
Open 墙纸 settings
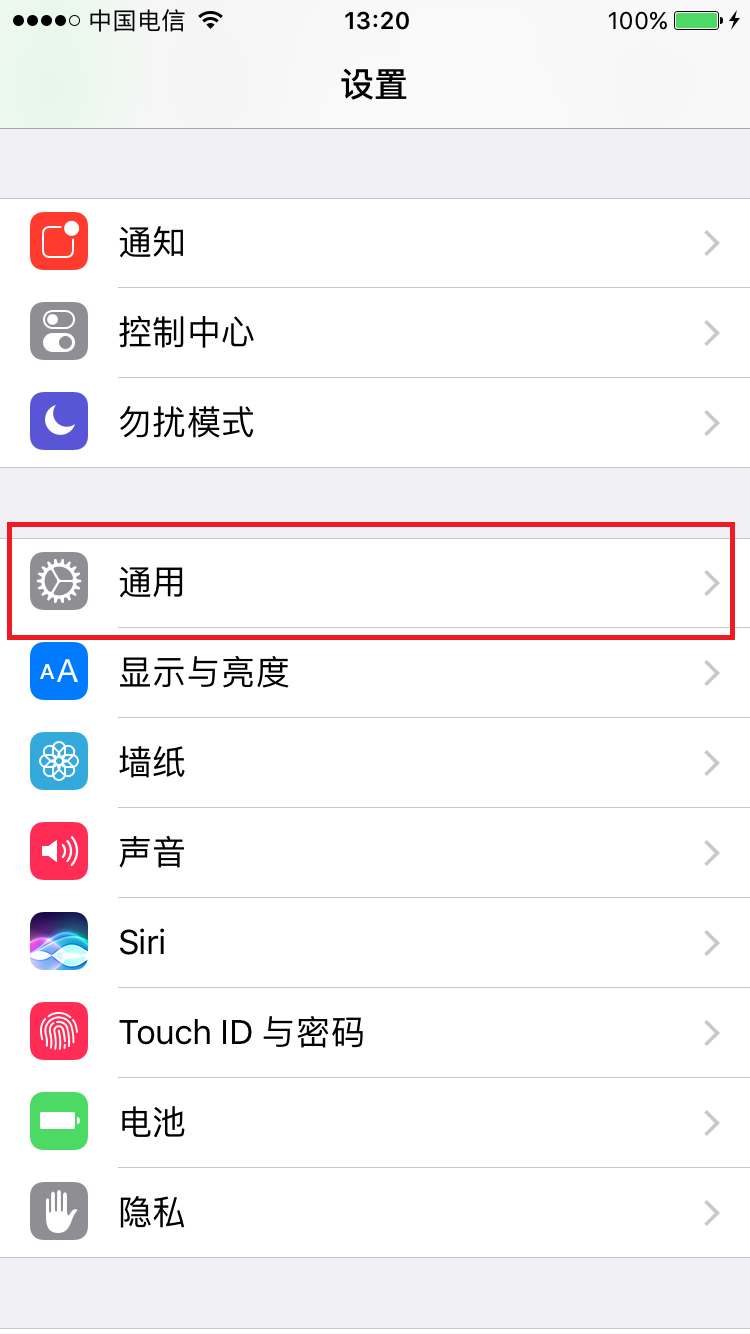(375, 763)
